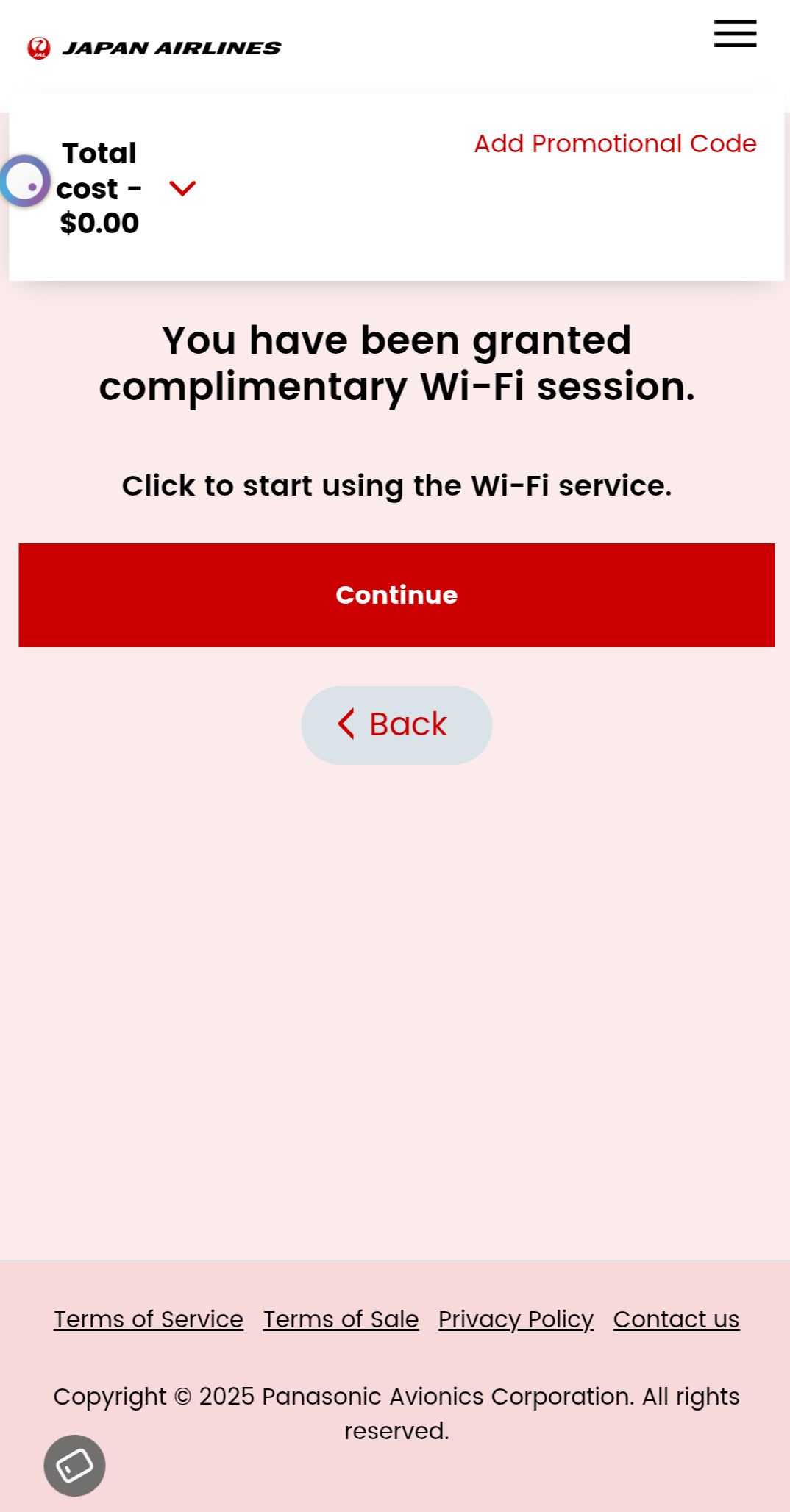
Task: Tap the floating gray ticket icon
Action: pyautogui.click(x=74, y=1465)
